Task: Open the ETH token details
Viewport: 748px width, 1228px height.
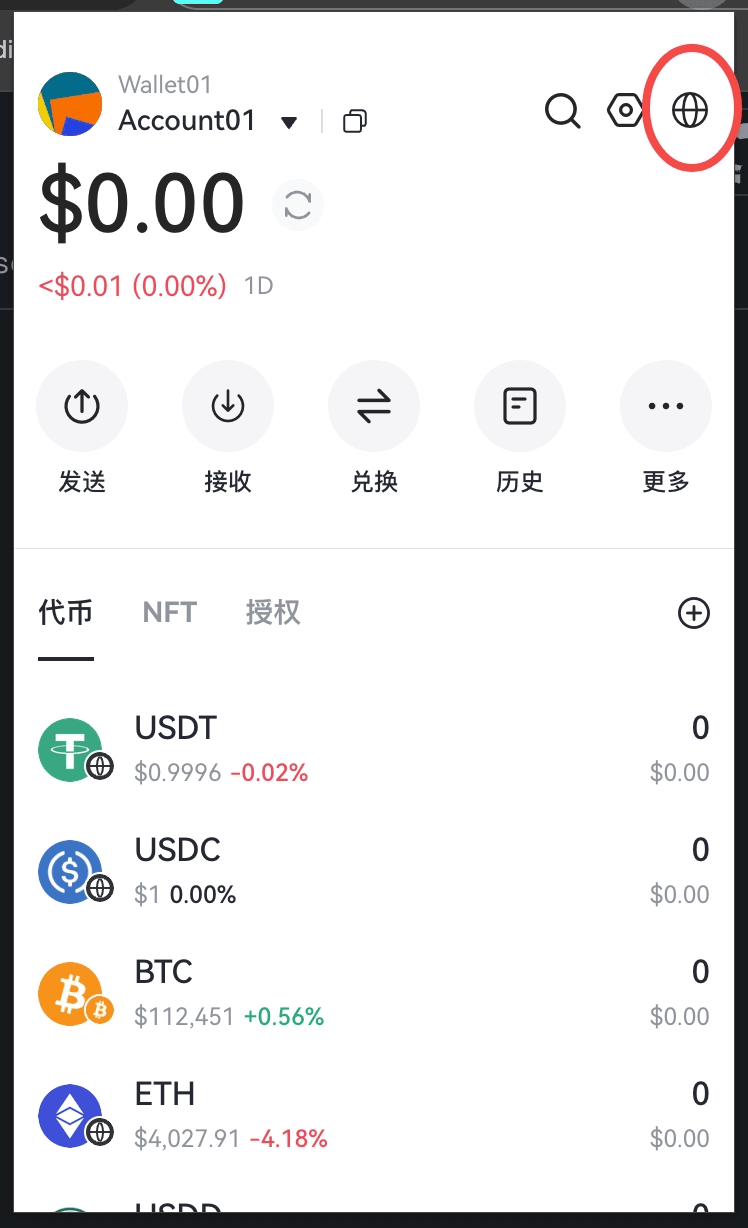Action: 374,1112
